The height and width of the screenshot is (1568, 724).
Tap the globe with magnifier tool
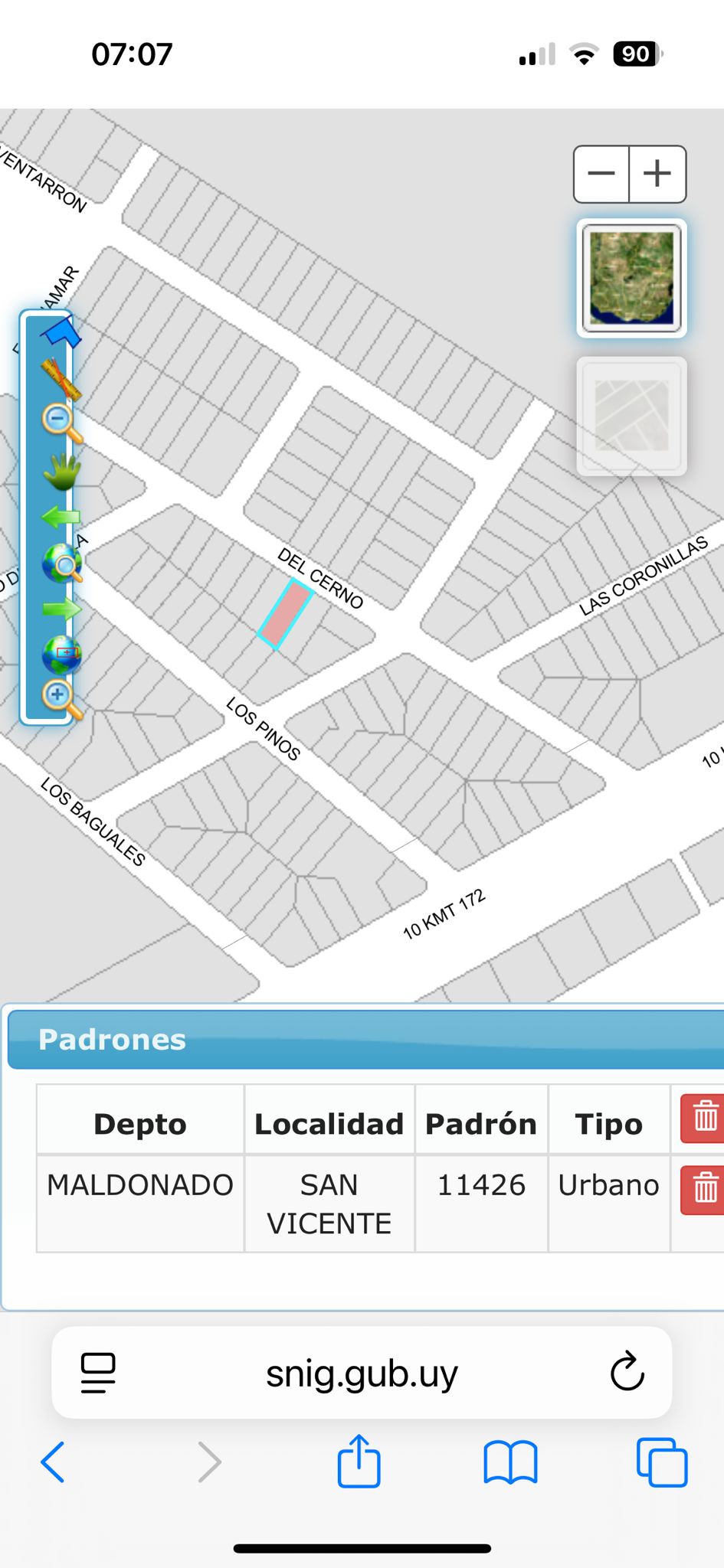(x=62, y=564)
